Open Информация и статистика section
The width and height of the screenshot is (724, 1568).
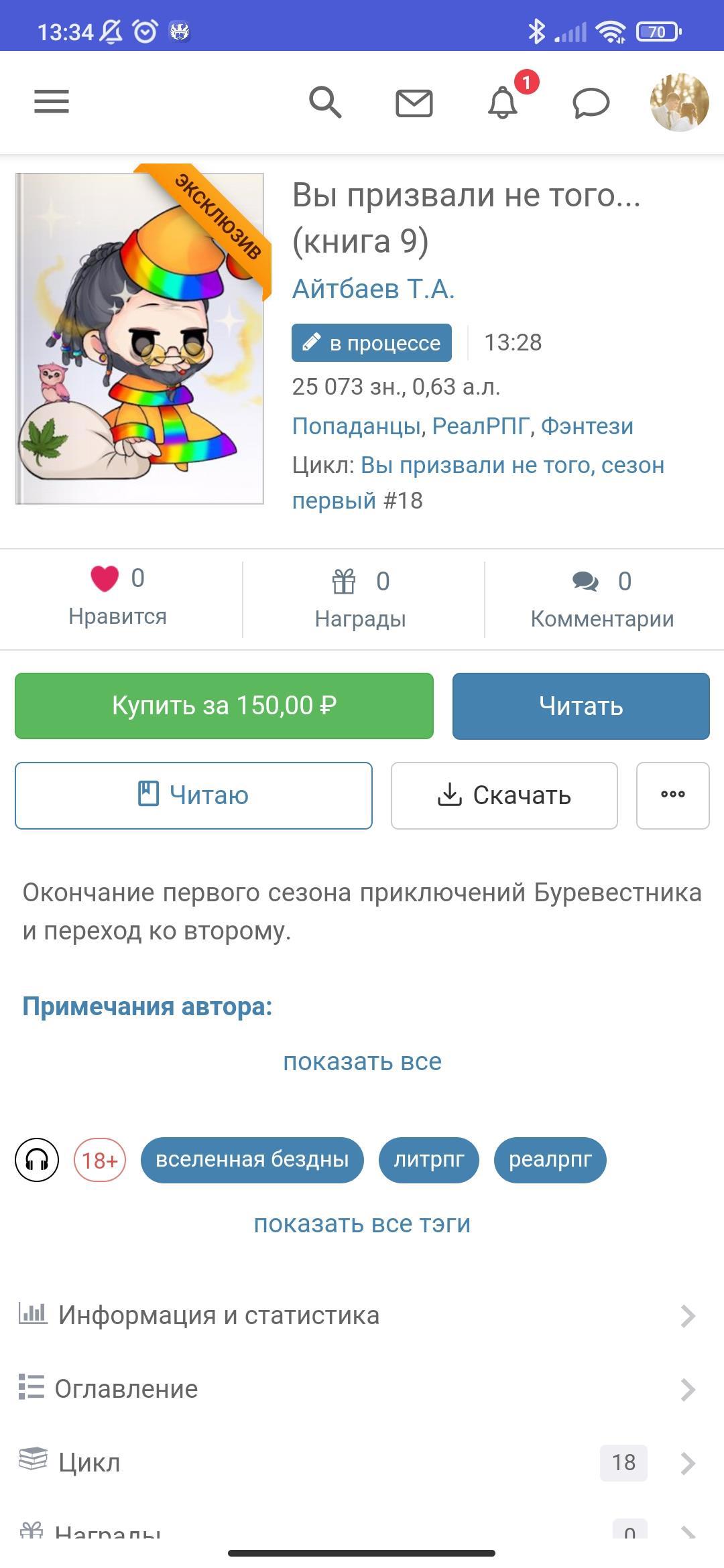219,1315
